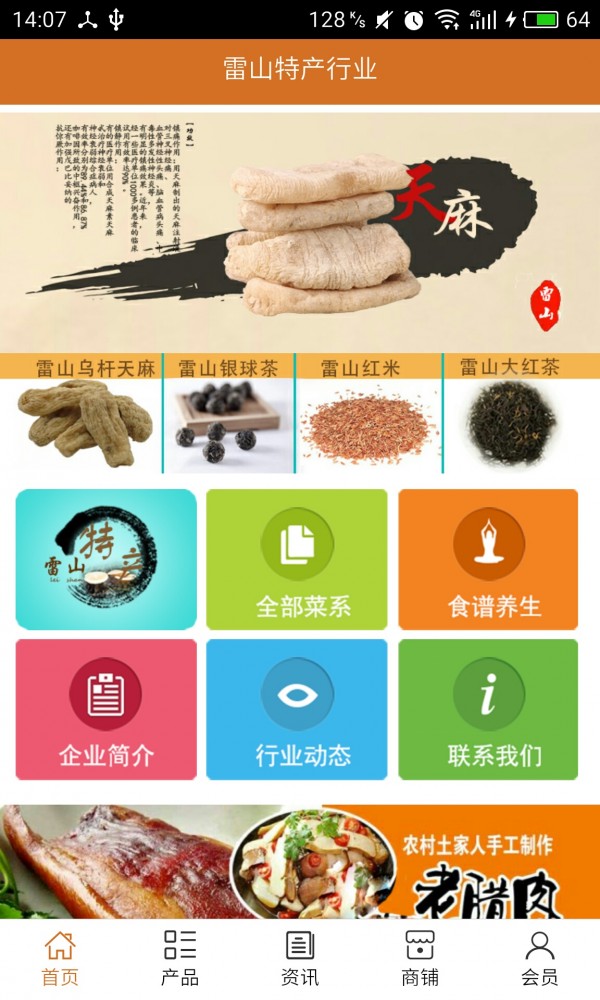Open 雷山银球茶 product tile
Viewport: 600px width, 1000px height.
click(228, 414)
